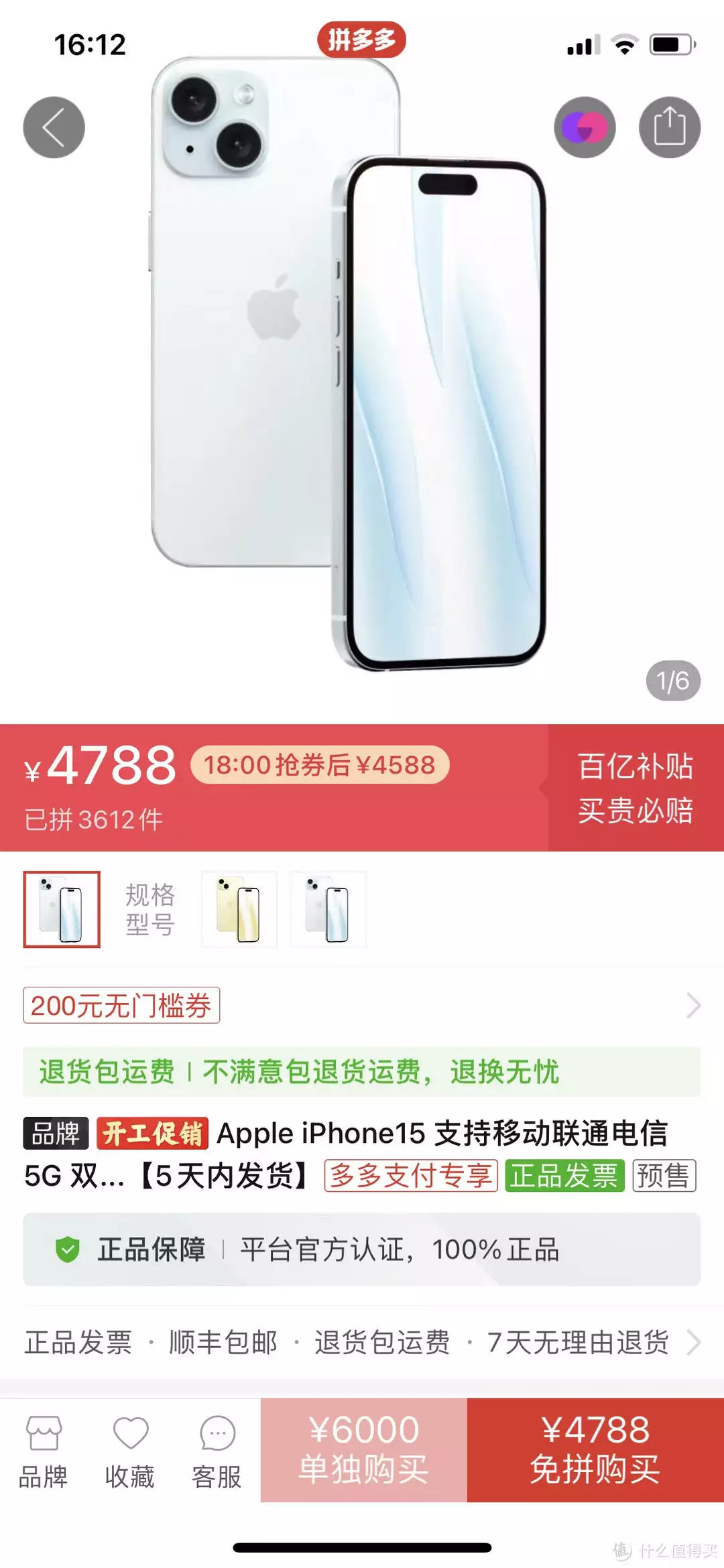The height and width of the screenshot is (1568, 724).
Task: Open the purple-red circular icon
Action: (585, 127)
